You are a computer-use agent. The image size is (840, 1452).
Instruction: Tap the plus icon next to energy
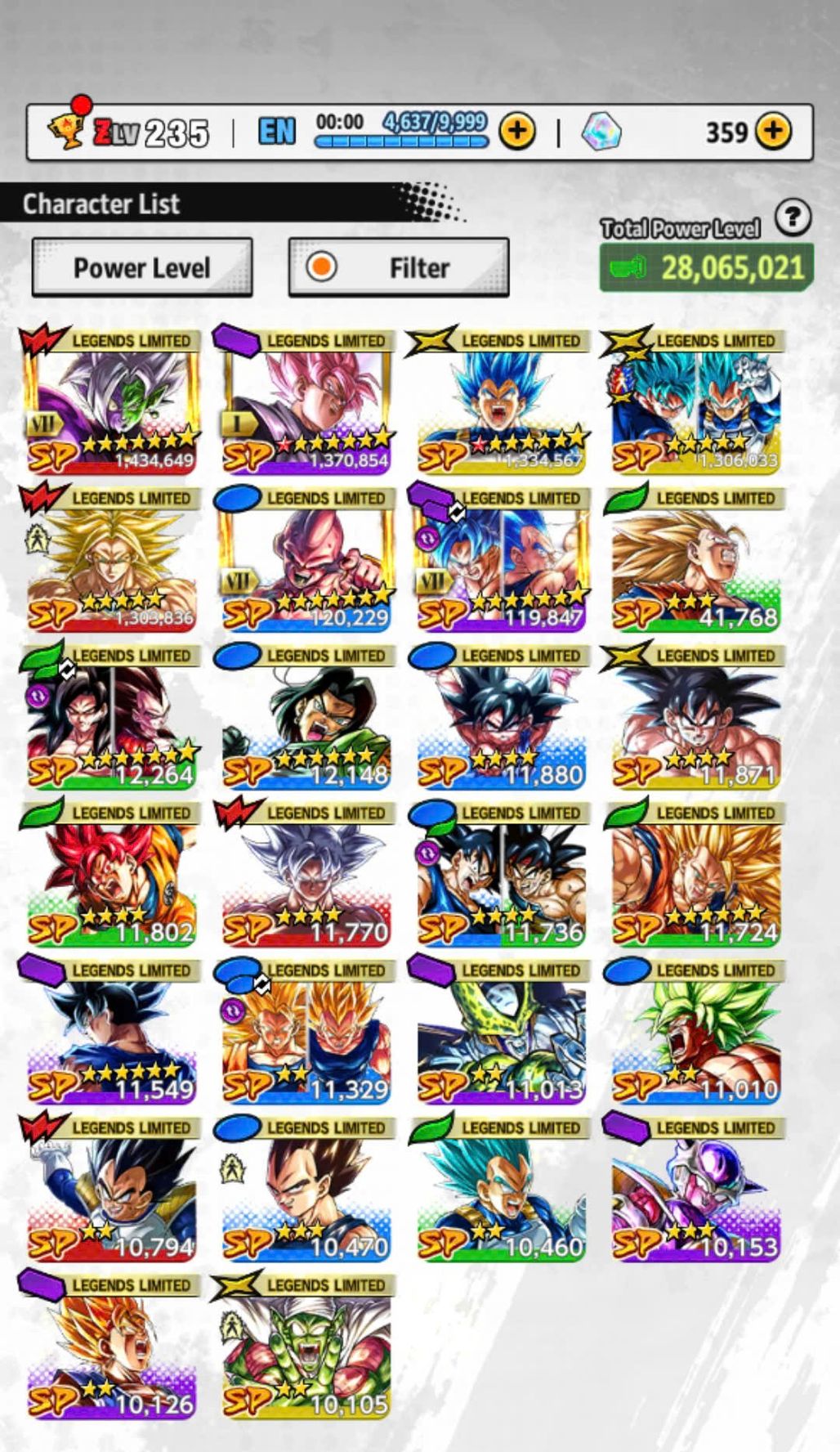click(517, 131)
